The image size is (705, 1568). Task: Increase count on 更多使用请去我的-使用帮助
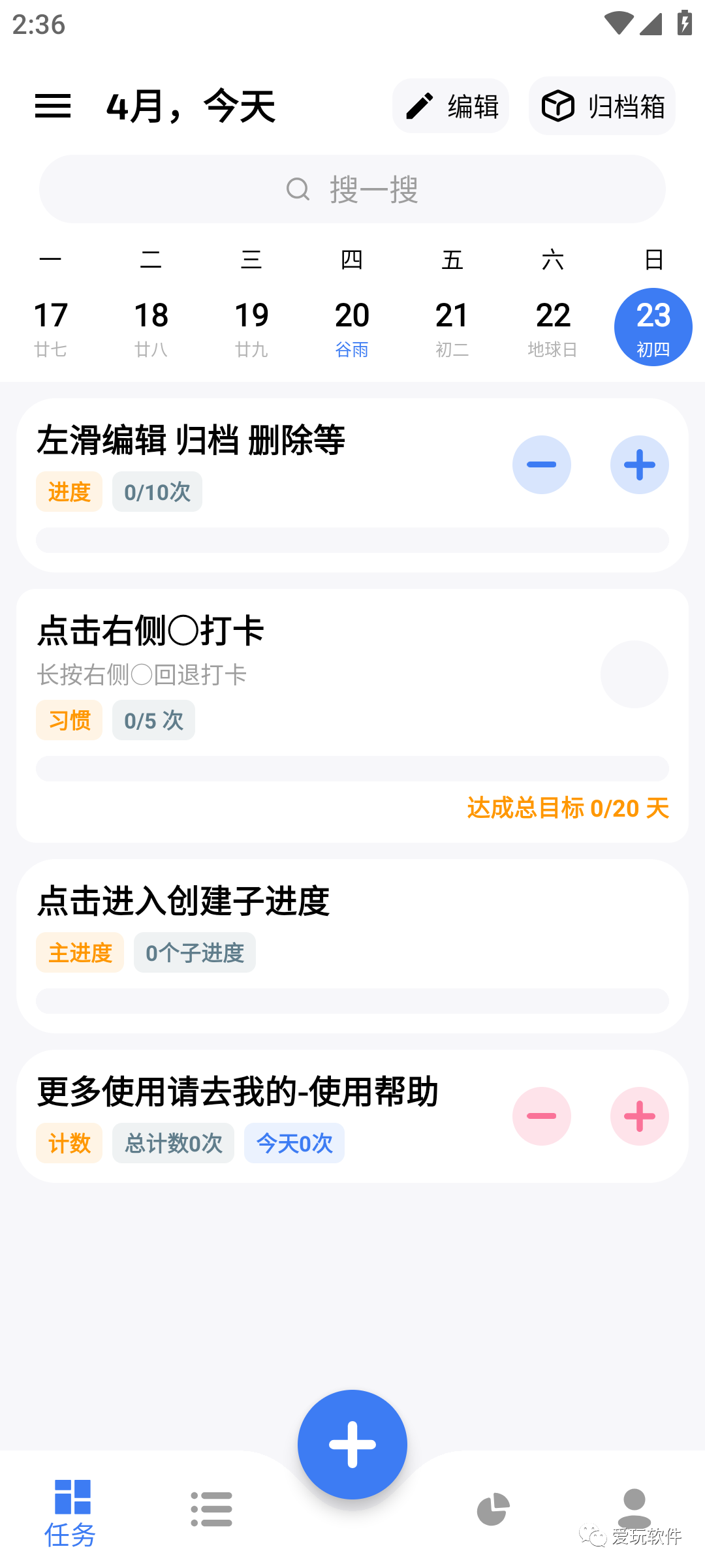639,1116
